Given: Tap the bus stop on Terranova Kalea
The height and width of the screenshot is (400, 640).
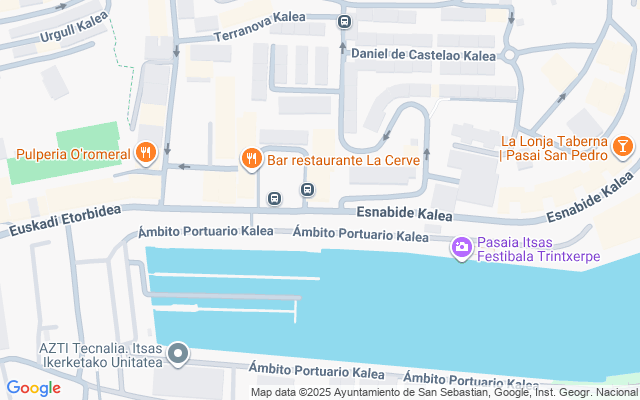Looking at the screenshot, I should tap(344, 22).
